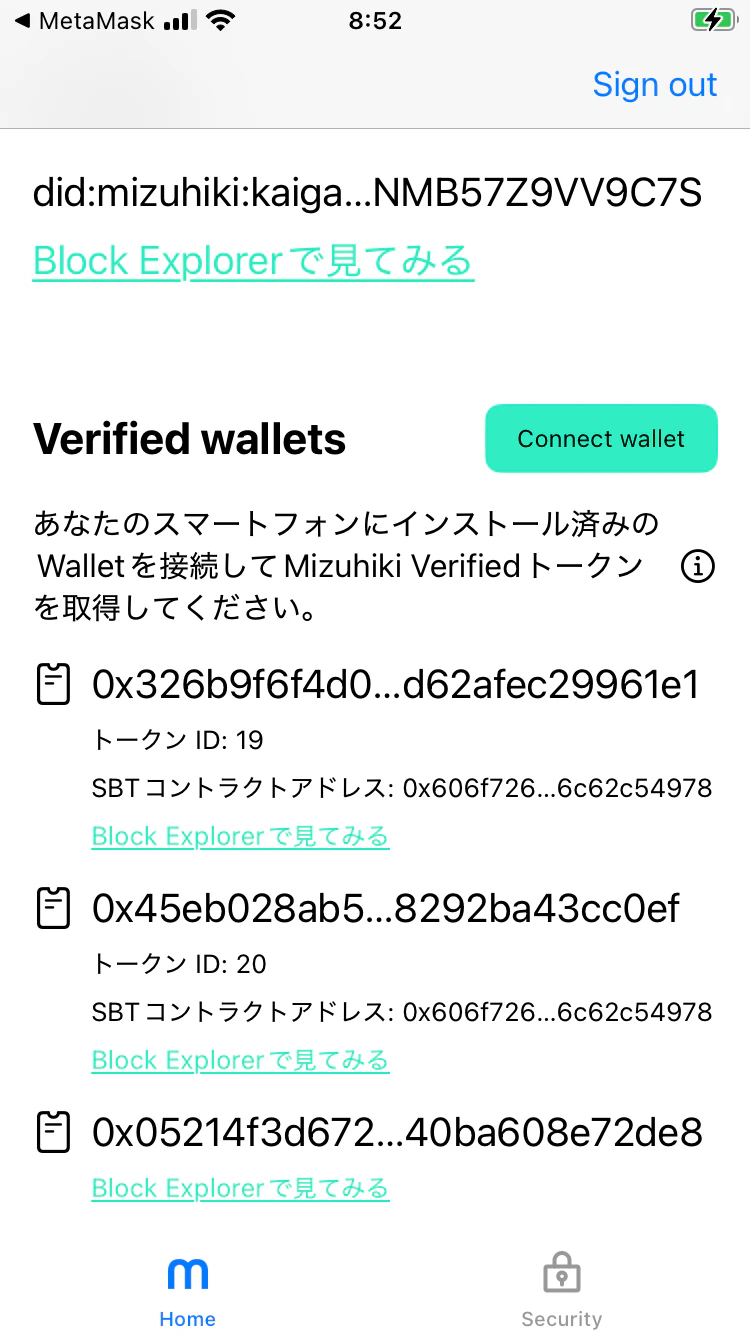Viewport: 750px width, 1334px height.
Task: Return to MetaMask via the status bar
Action: pos(85,21)
